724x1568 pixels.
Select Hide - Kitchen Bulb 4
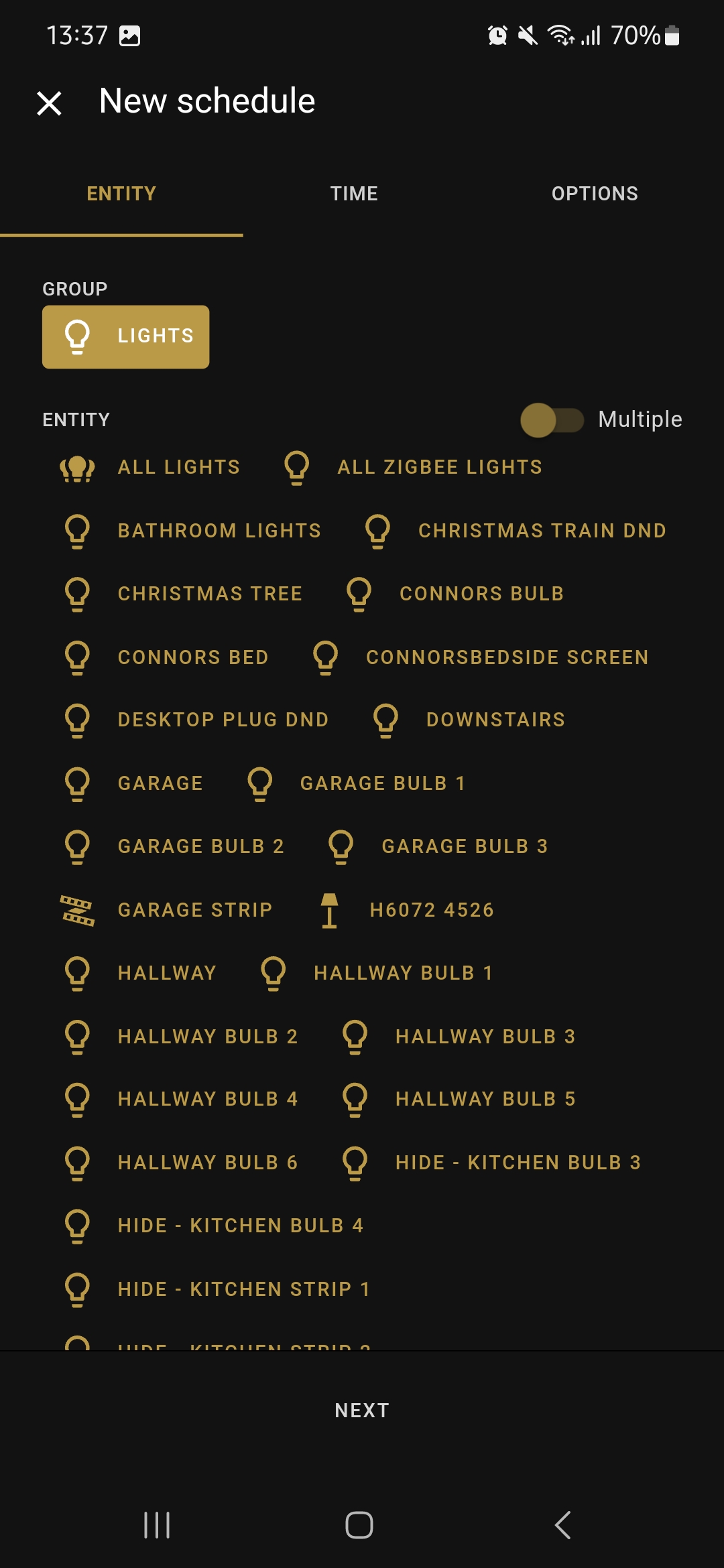215,1226
